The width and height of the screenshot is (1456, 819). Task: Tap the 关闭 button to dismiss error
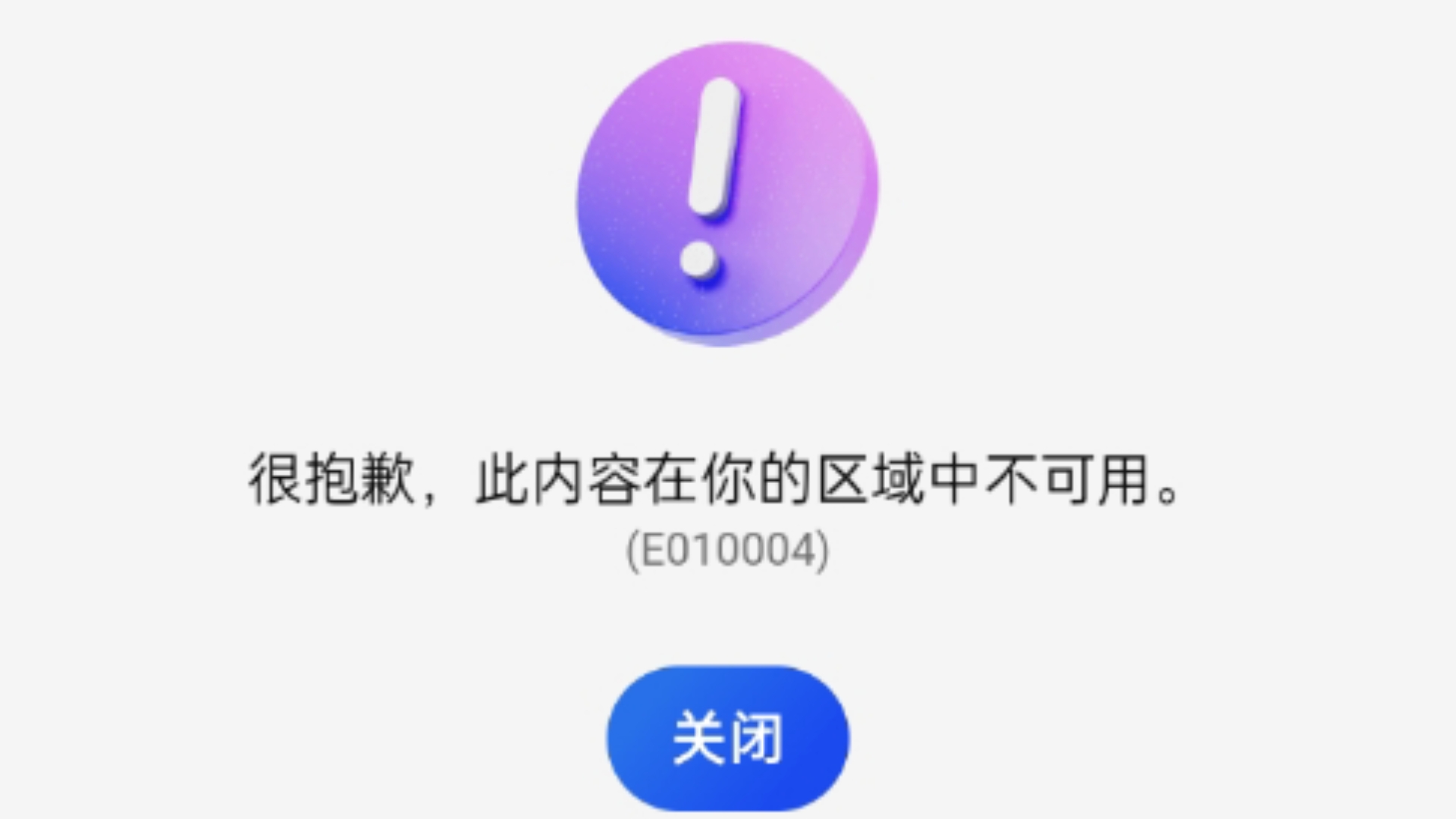pos(727,738)
